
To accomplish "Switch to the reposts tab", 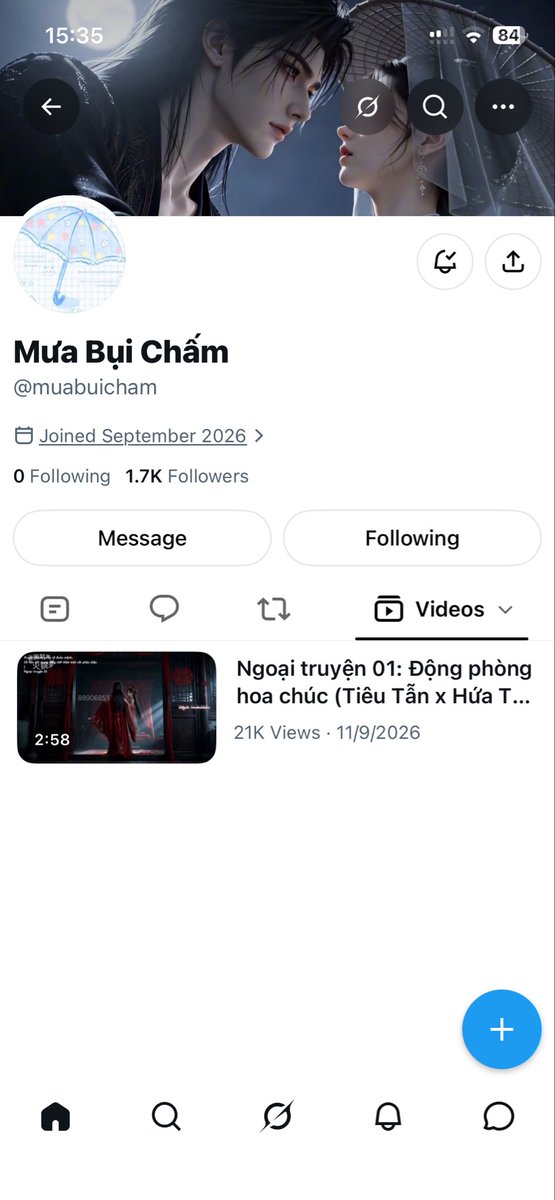I will (x=273, y=609).
